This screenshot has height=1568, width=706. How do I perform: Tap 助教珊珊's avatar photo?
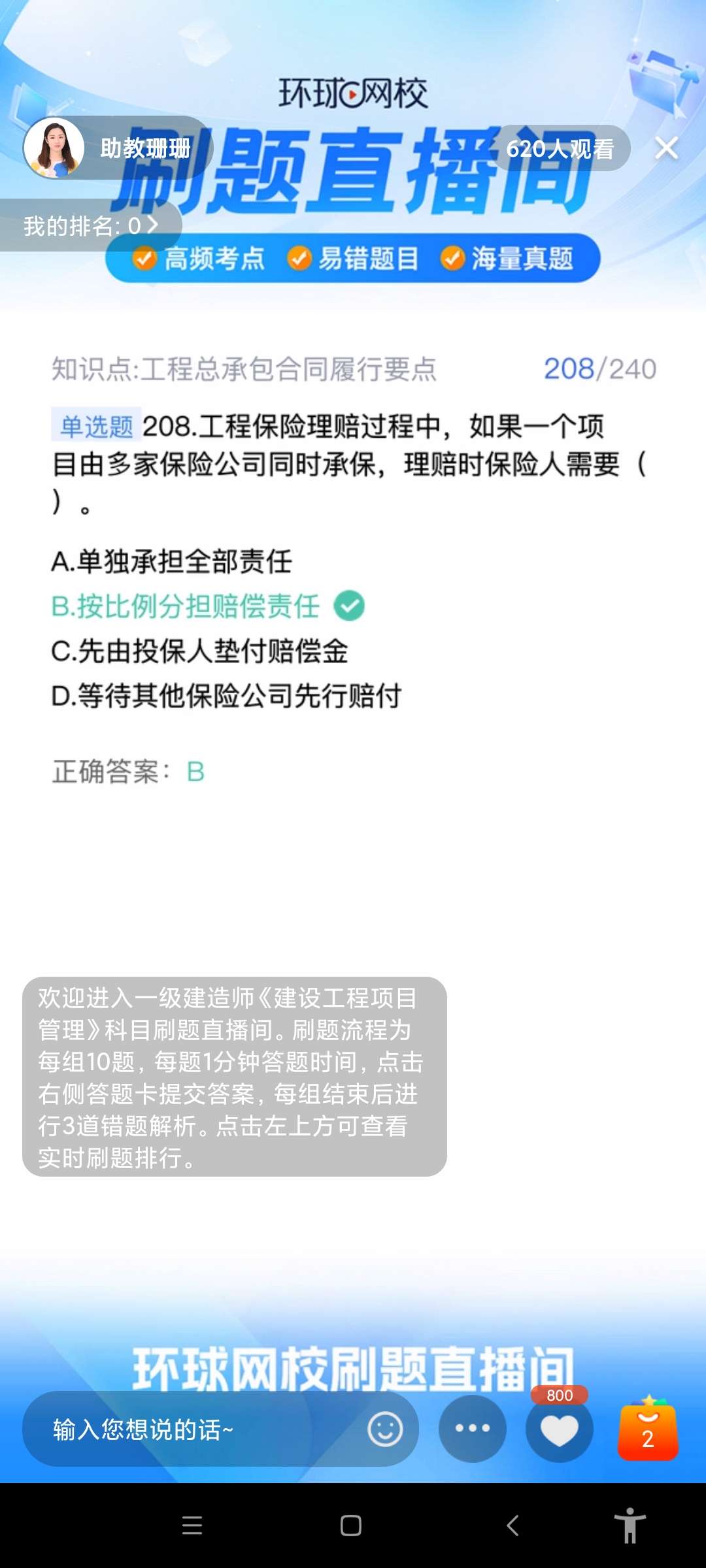click(x=56, y=147)
